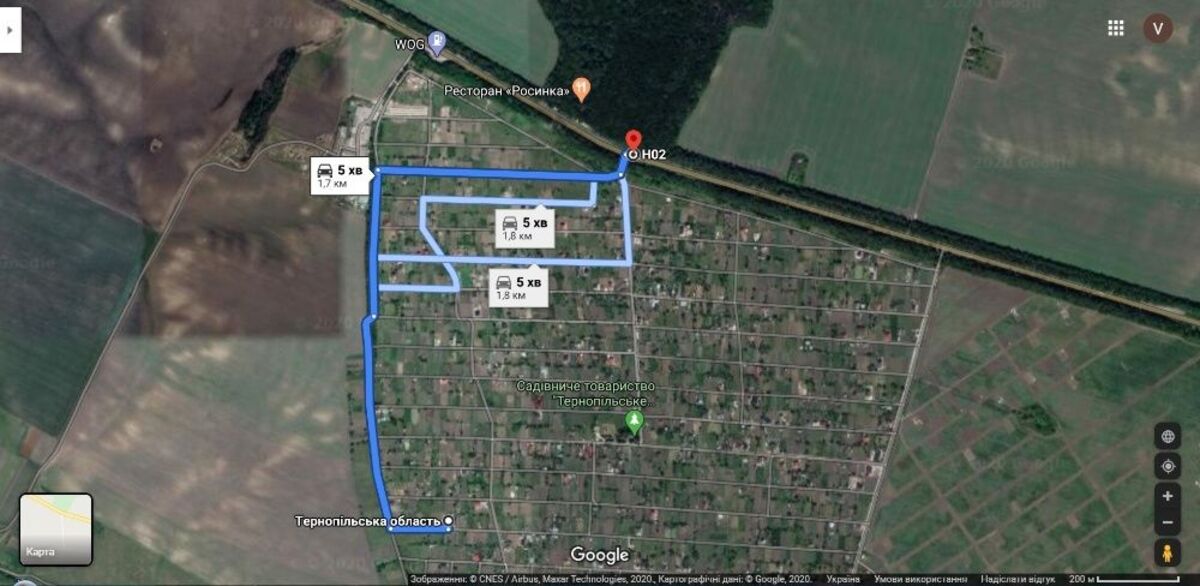
Task: Activate the Street View pegman
Action: click(x=1167, y=553)
